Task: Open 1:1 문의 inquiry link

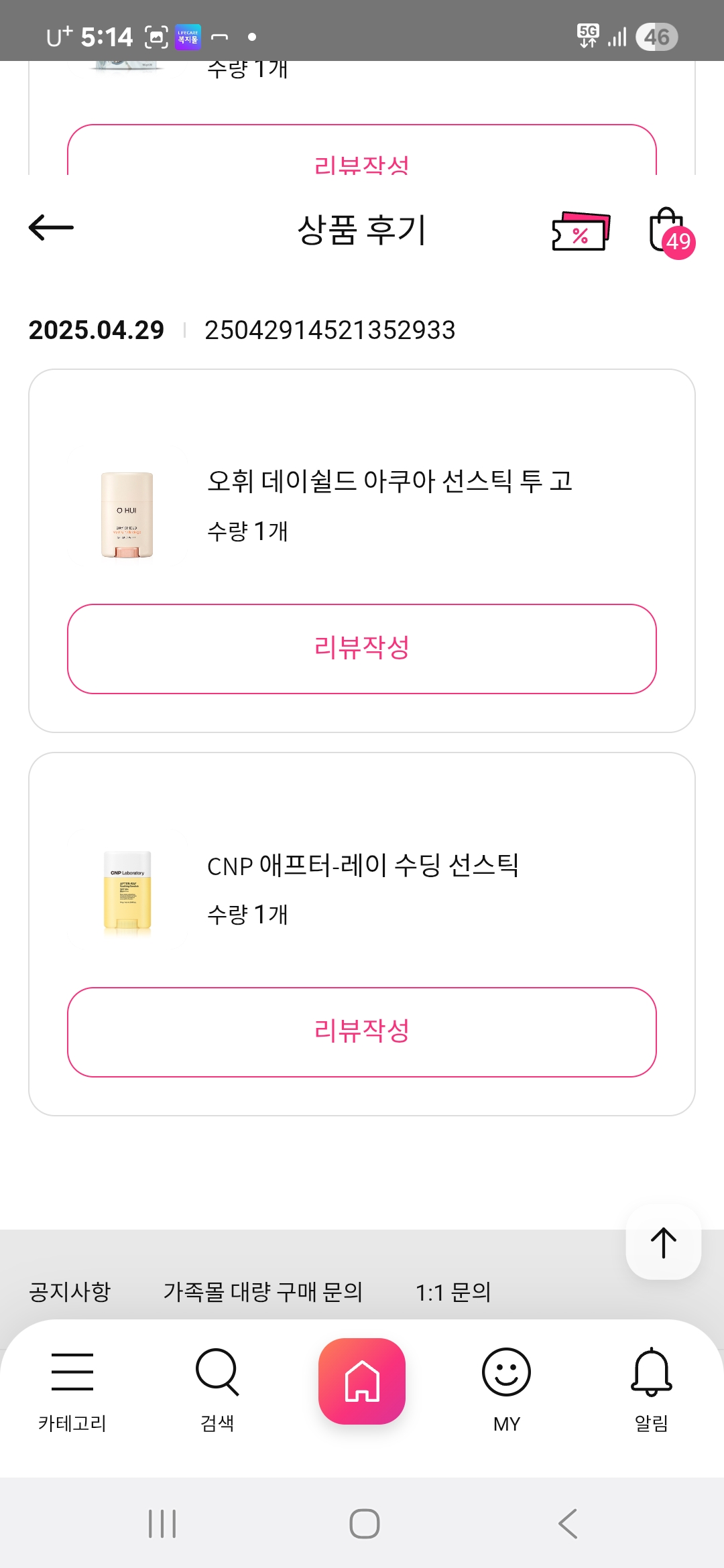Action: tap(453, 1292)
